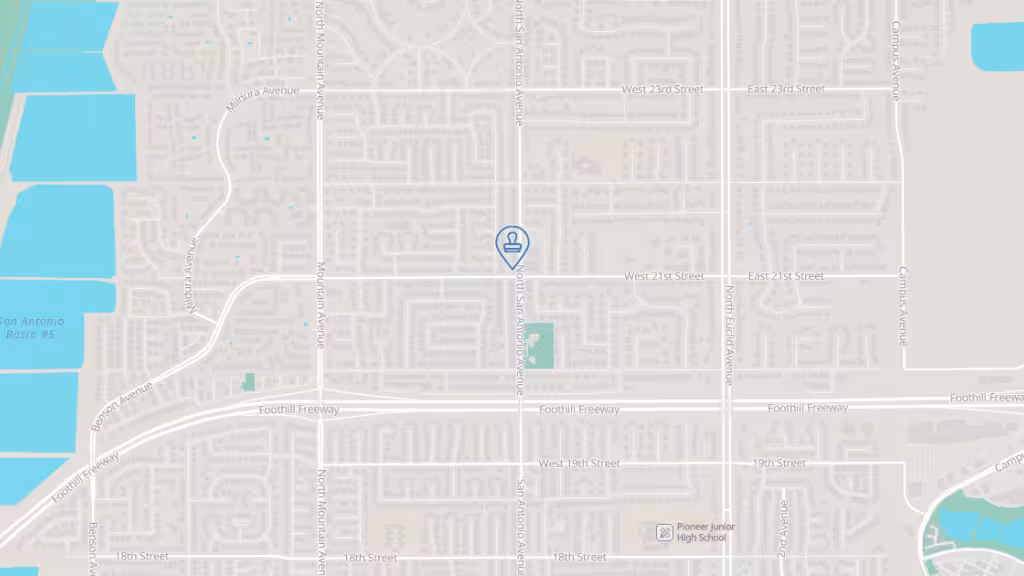Select the Pioneer Junior High School map label

704,532
